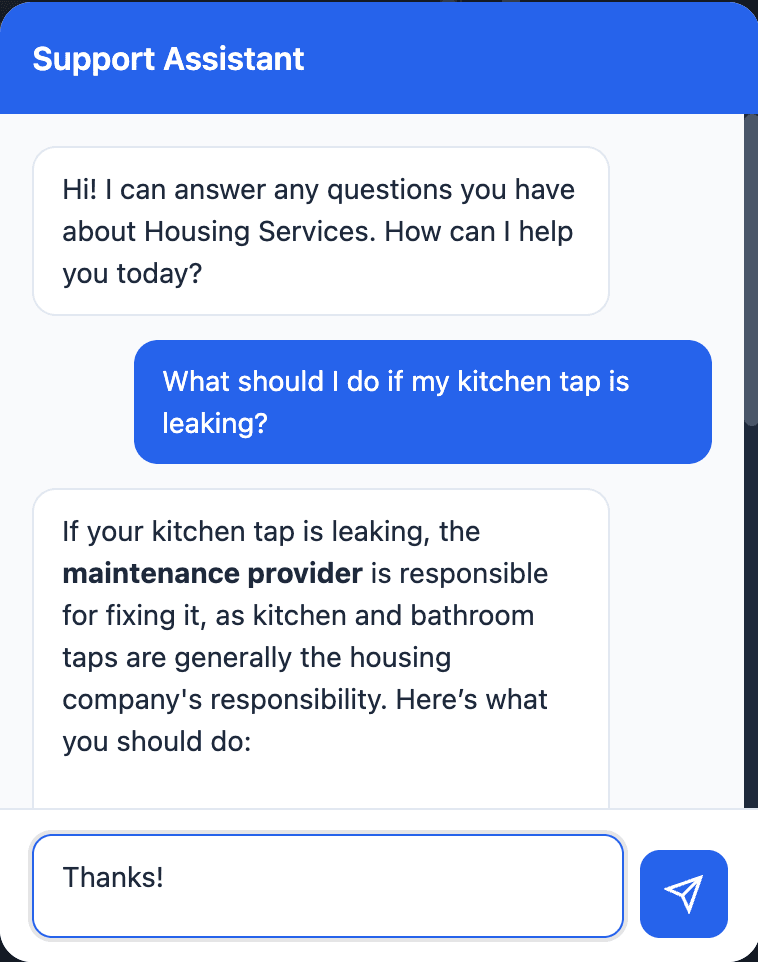Select the message input containing Thanks!
The width and height of the screenshot is (758, 962).
tap(328, 886)
